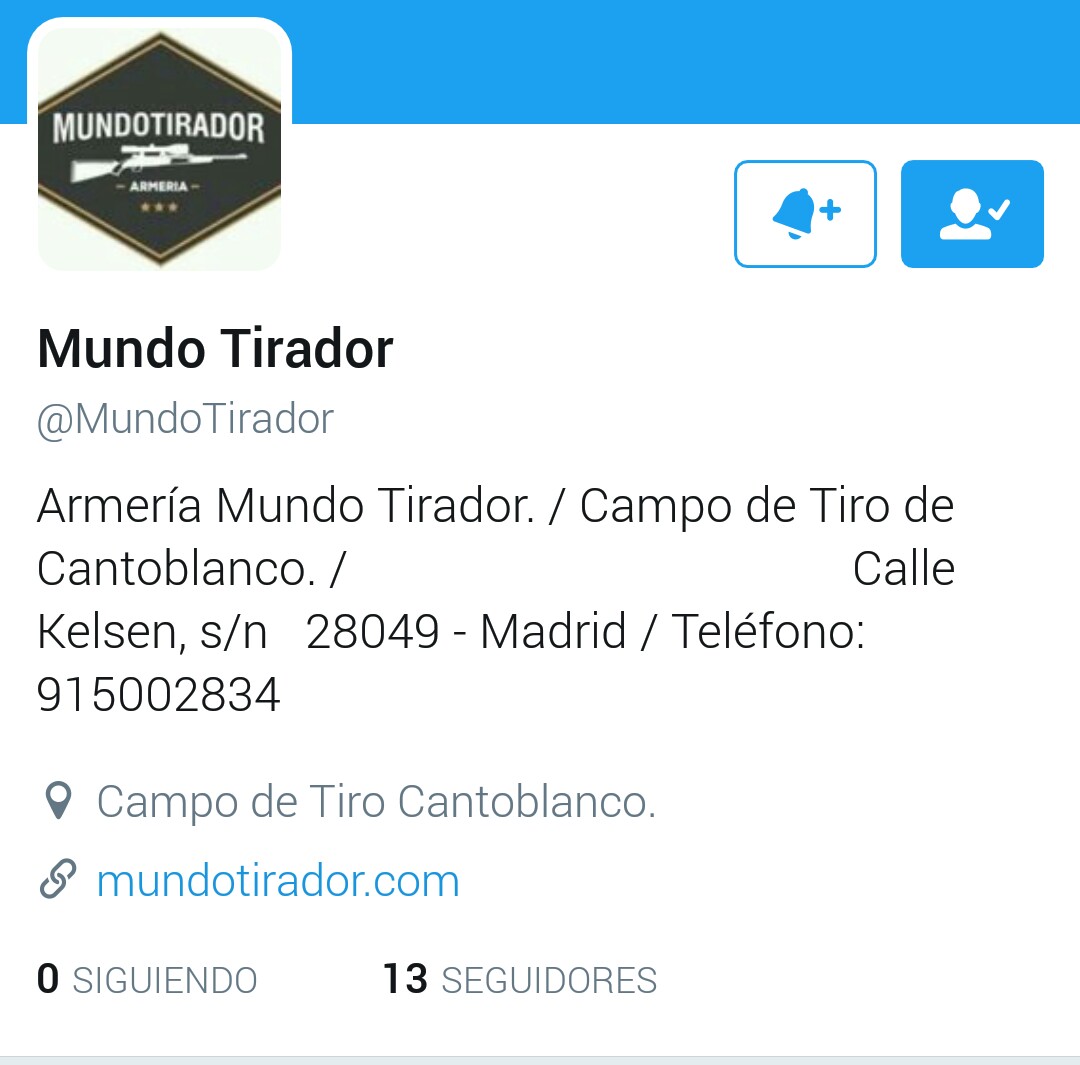Open the 0 Siguiendo list
The height and width of the screenshot is (1065, 1080).
pyautogui.click(x=147, y=980)
